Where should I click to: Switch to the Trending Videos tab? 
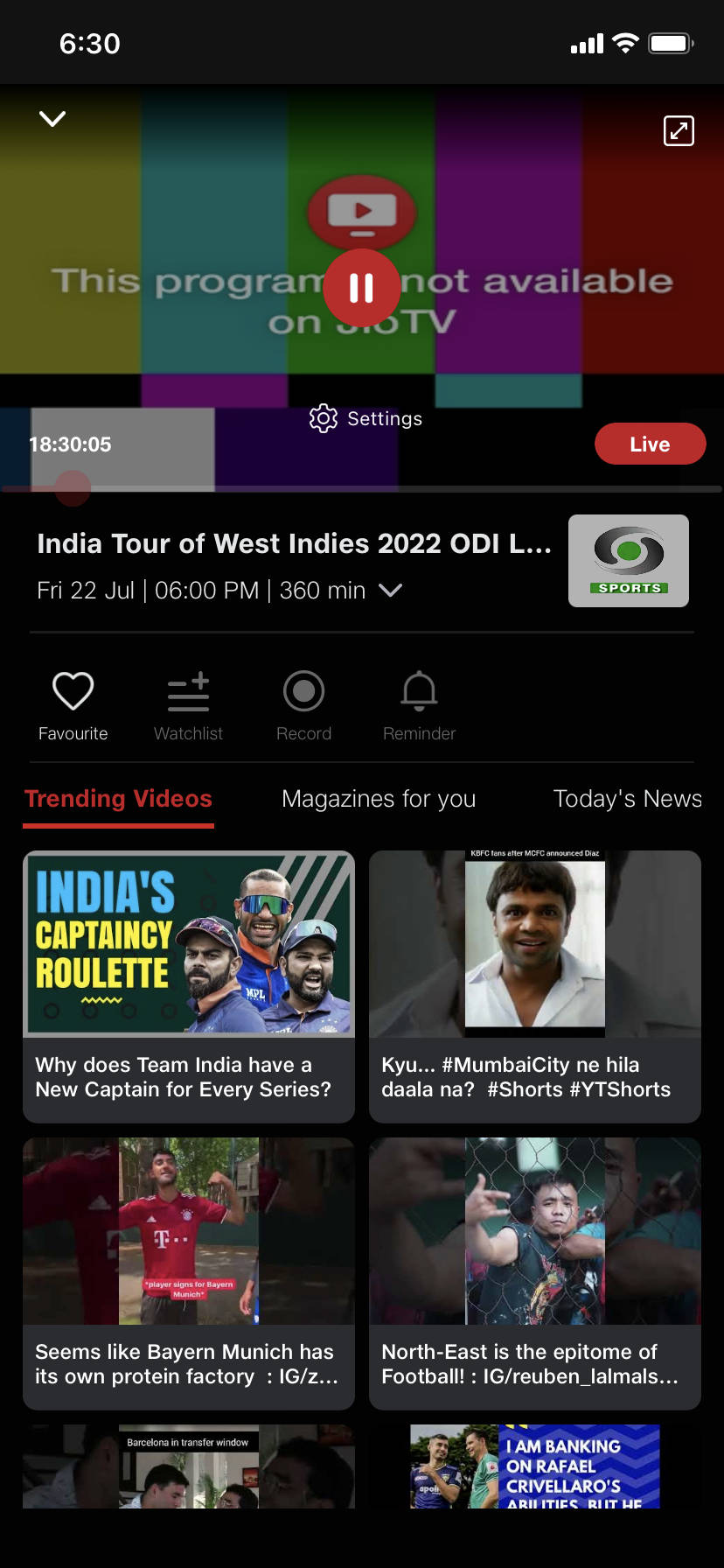coord(118,799)
